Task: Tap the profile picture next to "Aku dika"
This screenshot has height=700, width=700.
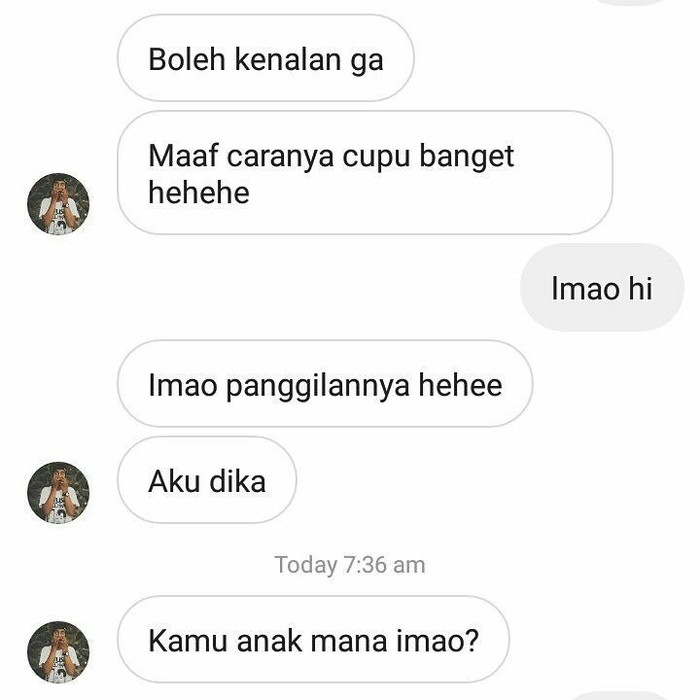Action: (x=58, y=493)
